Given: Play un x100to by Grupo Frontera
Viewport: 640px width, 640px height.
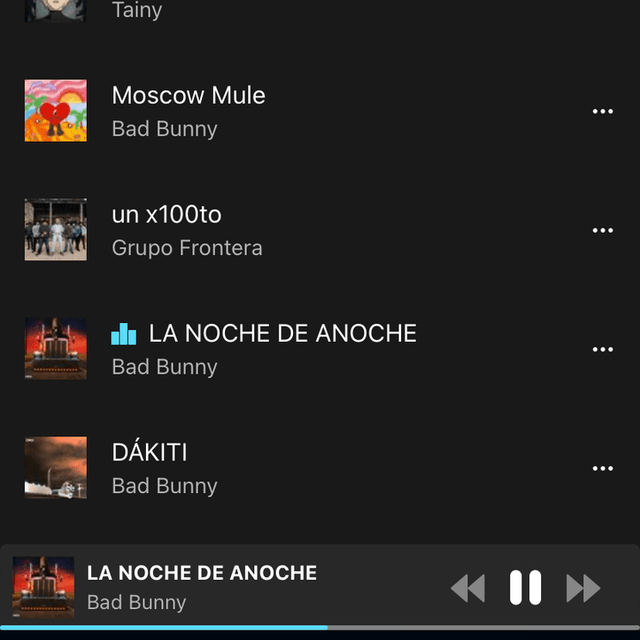Looking at the screenshot, I should (187, 229).
